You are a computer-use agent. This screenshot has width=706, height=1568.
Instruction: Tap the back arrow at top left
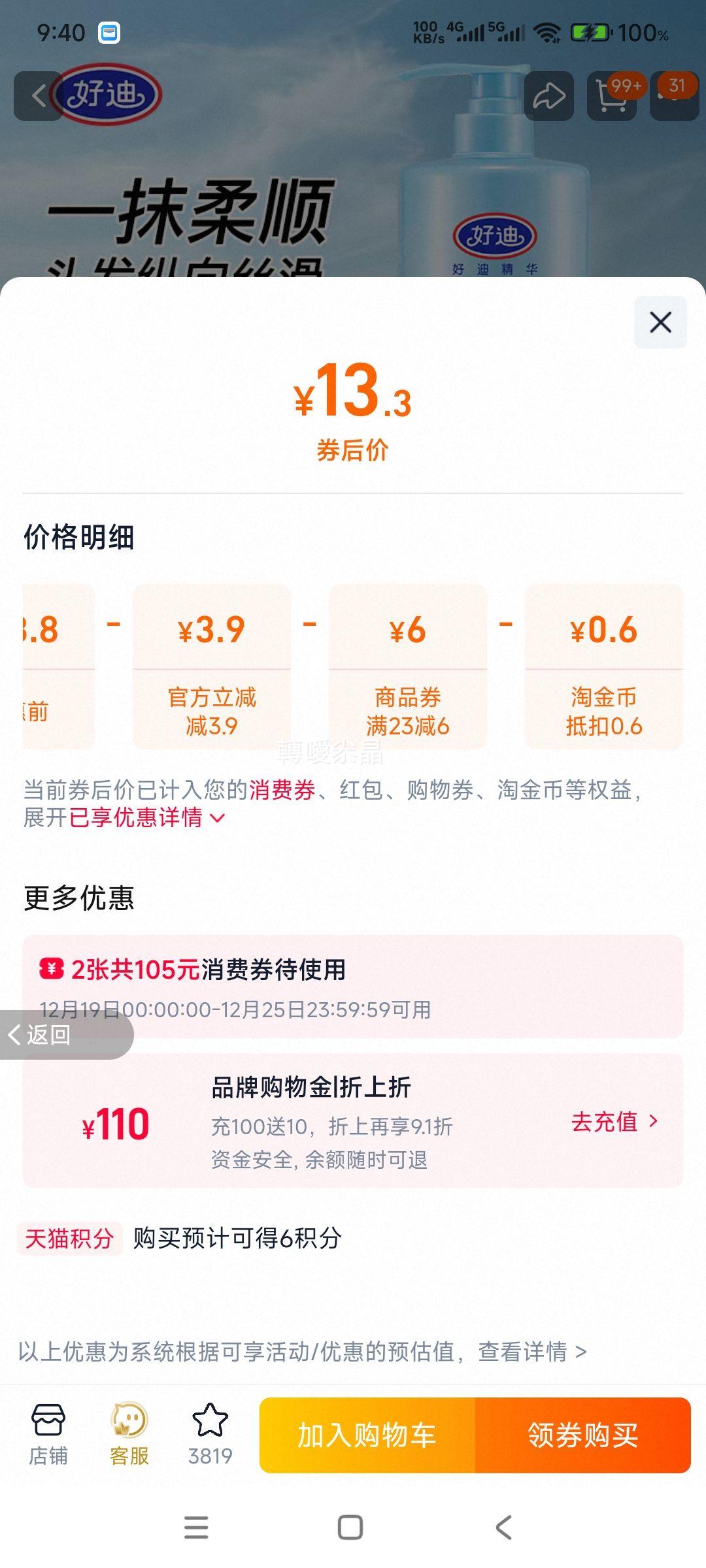[37, 96]
